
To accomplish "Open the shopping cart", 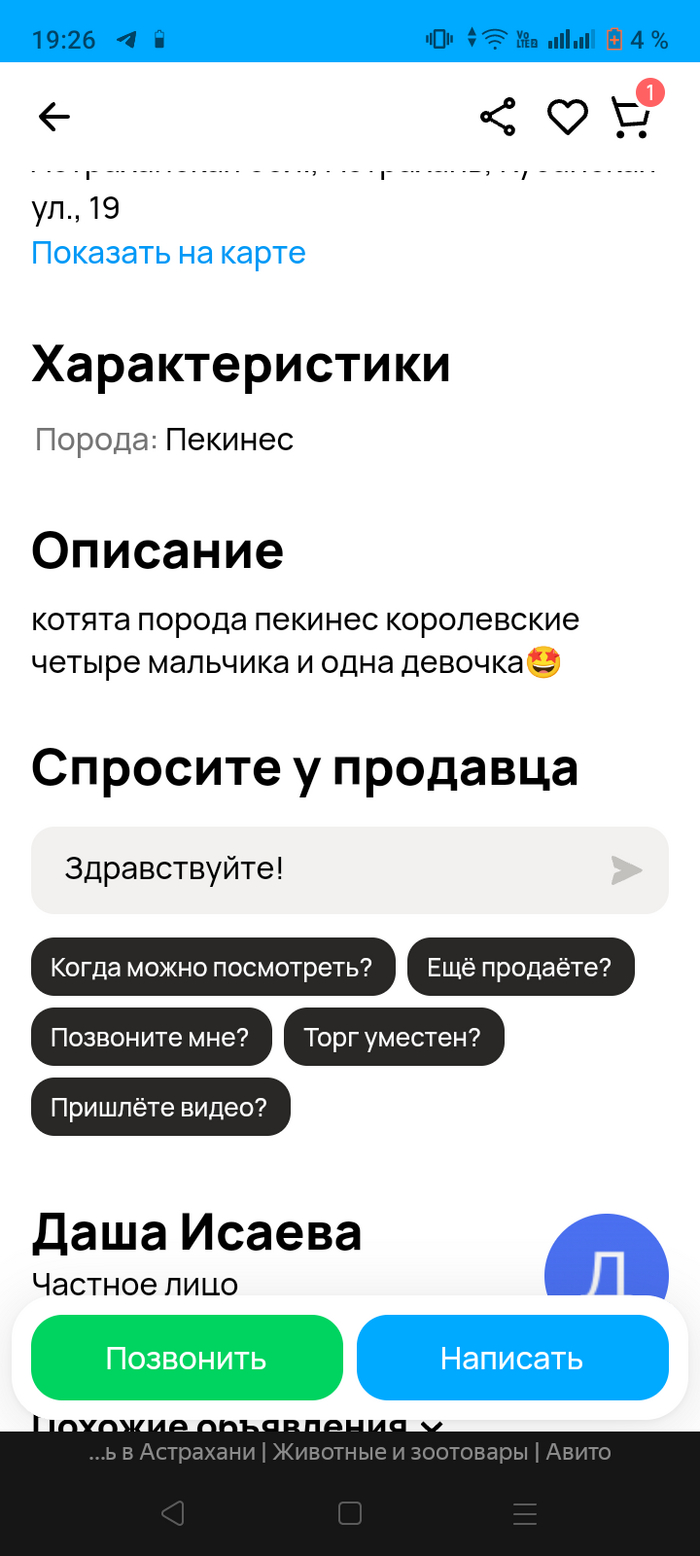I will [x=631, y=117].
